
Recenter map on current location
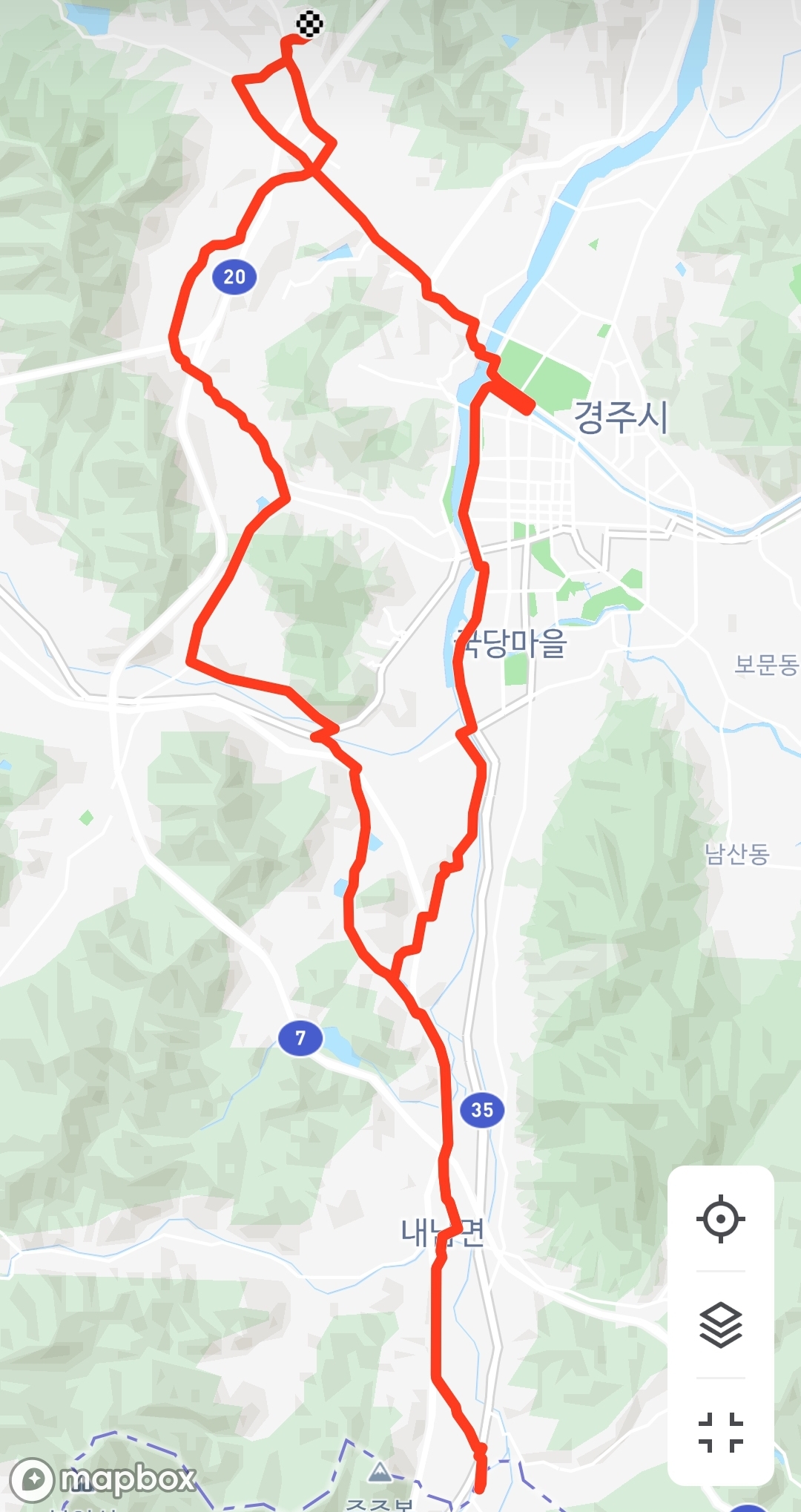[x=720, y=1218]
